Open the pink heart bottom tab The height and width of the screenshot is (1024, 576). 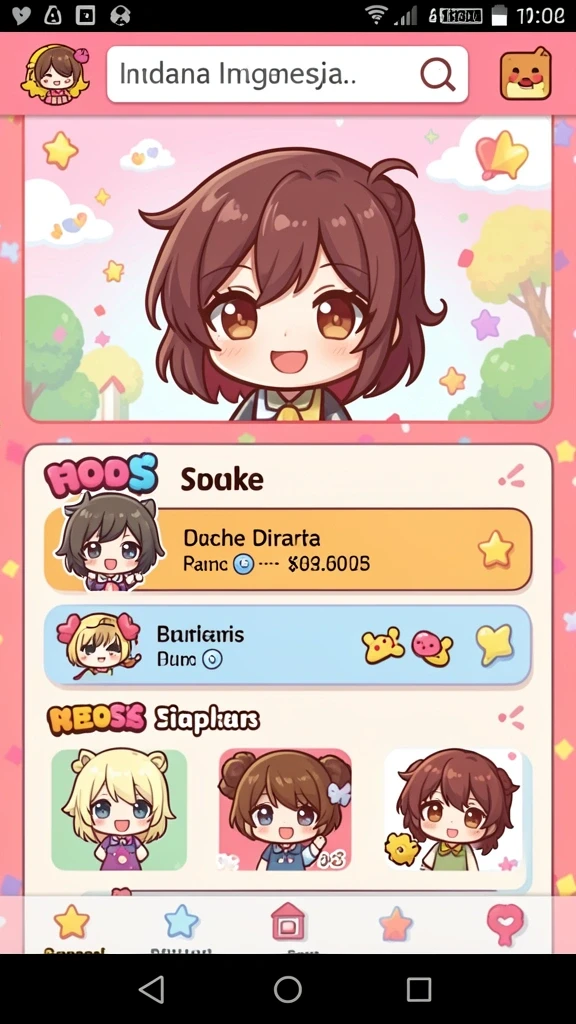tap(505, 923)
